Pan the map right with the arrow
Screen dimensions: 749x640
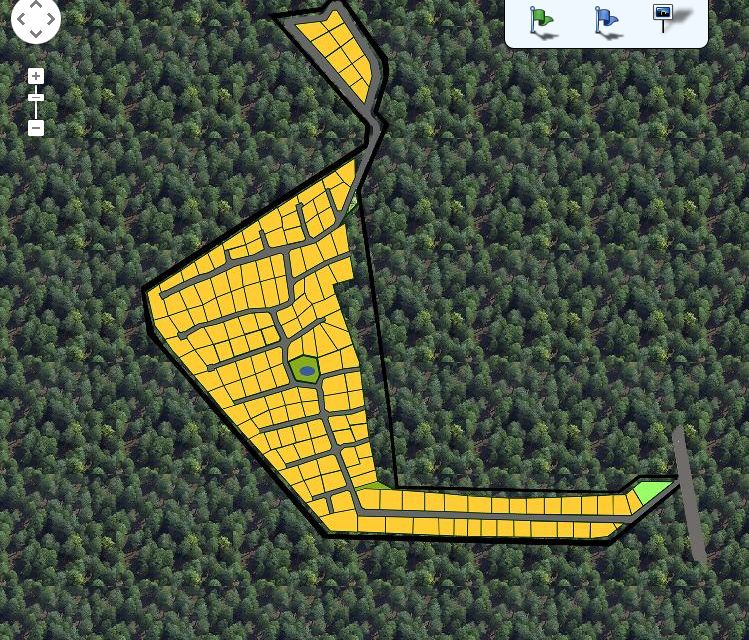point(51,19)
